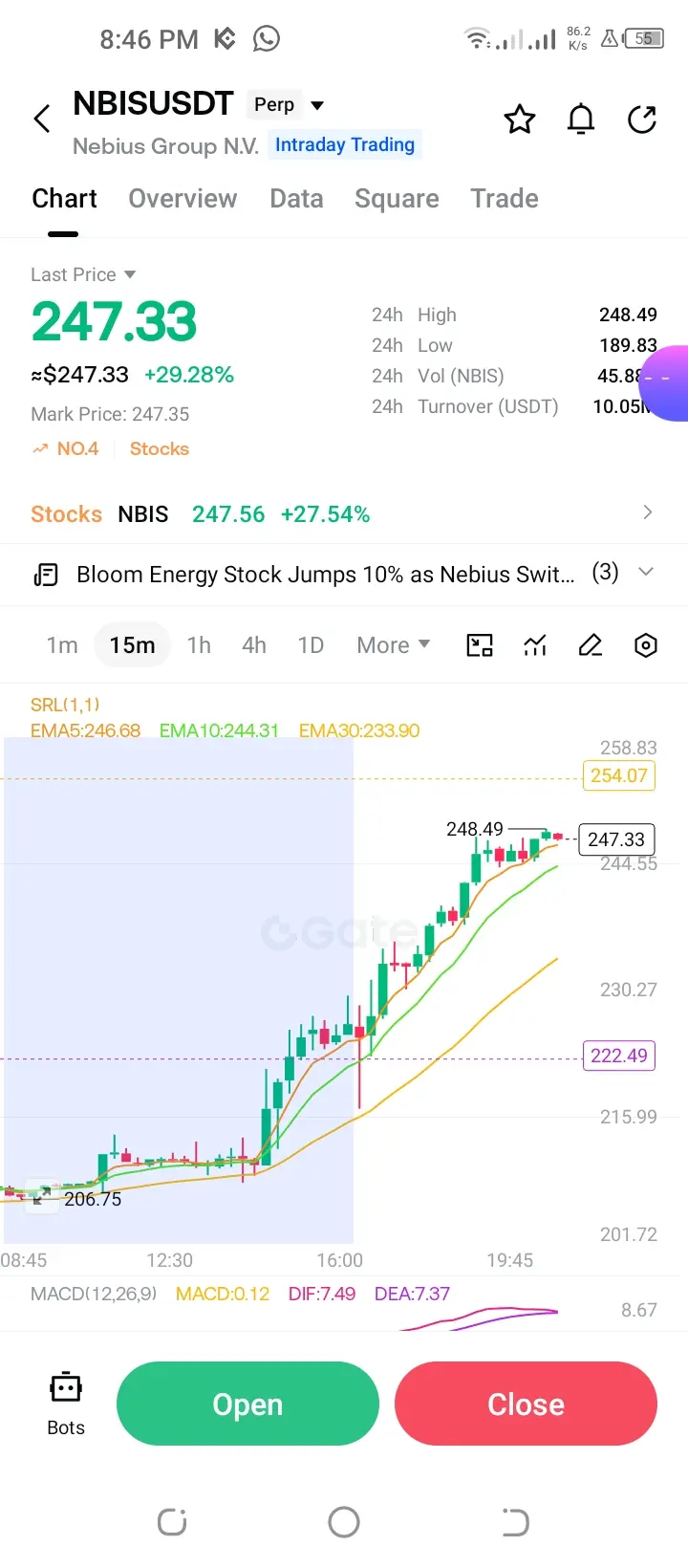Tap the red Close button

point(526,1404)
